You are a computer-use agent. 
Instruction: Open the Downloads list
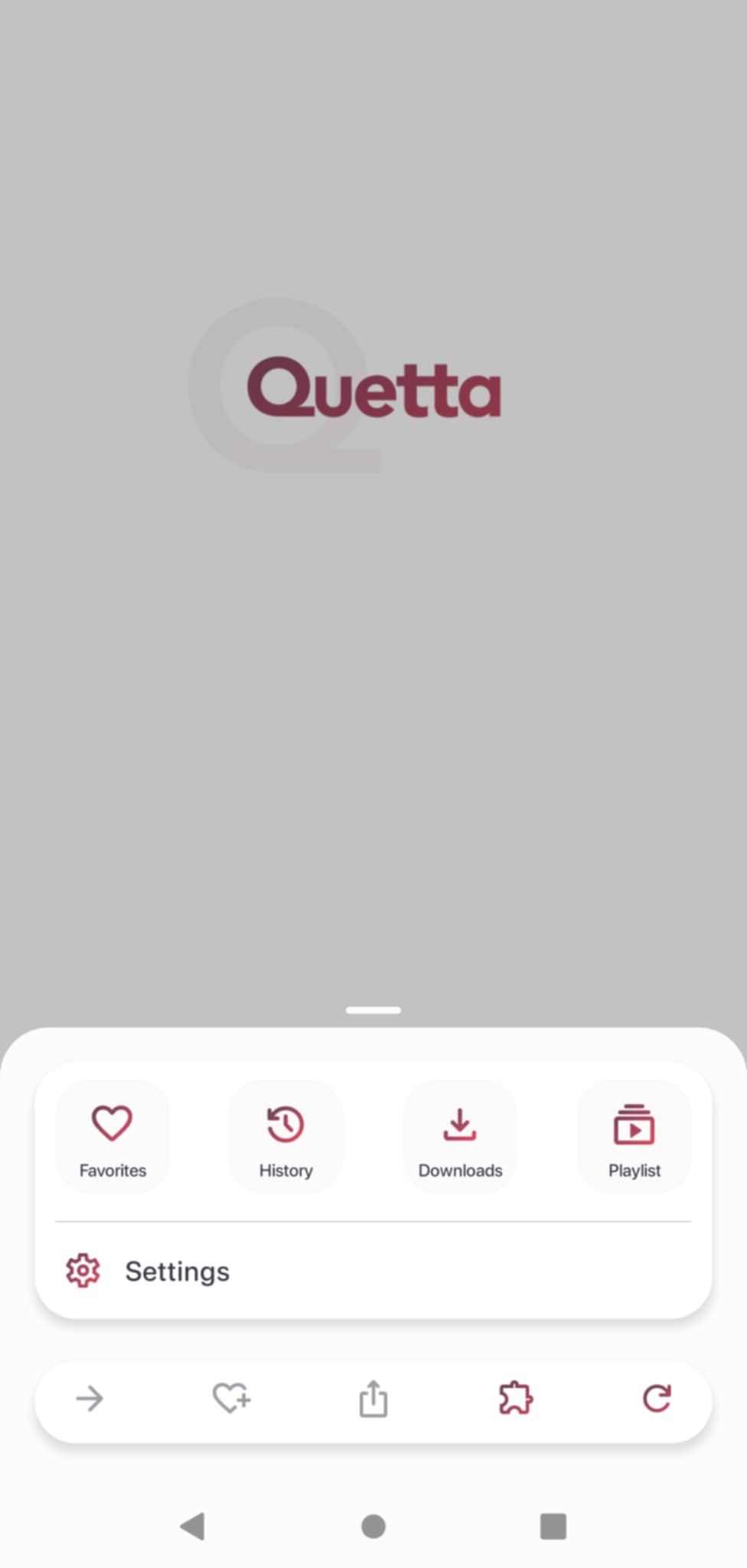(x=460, y=1137)
